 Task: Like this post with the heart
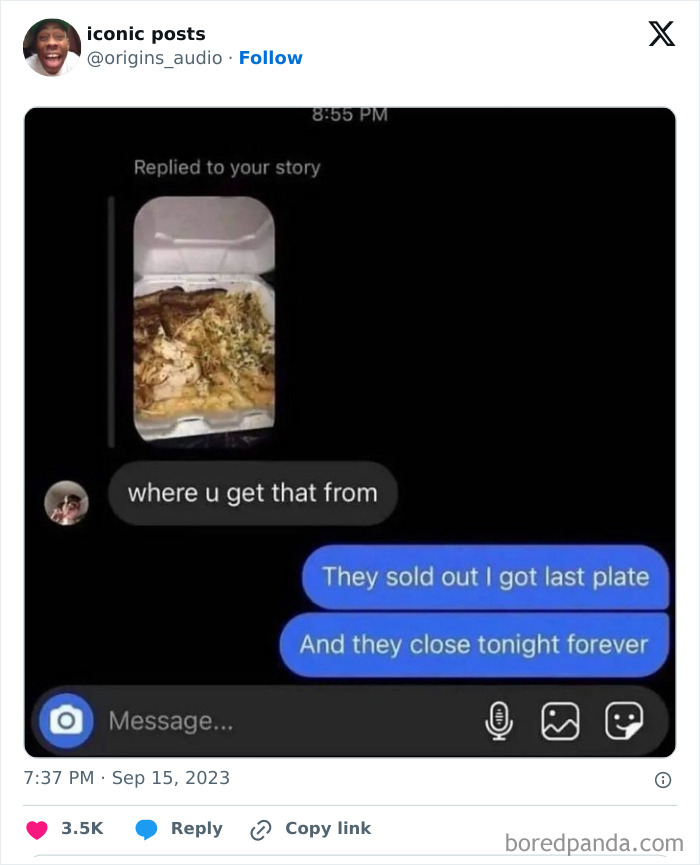37,829
